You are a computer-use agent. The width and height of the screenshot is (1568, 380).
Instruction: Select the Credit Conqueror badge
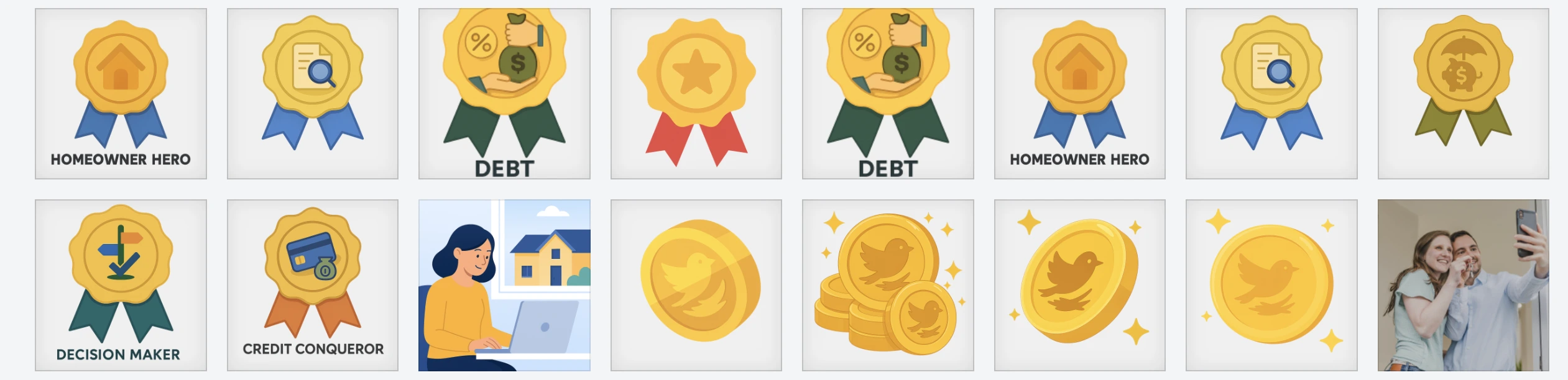click(x=312, y=284)
